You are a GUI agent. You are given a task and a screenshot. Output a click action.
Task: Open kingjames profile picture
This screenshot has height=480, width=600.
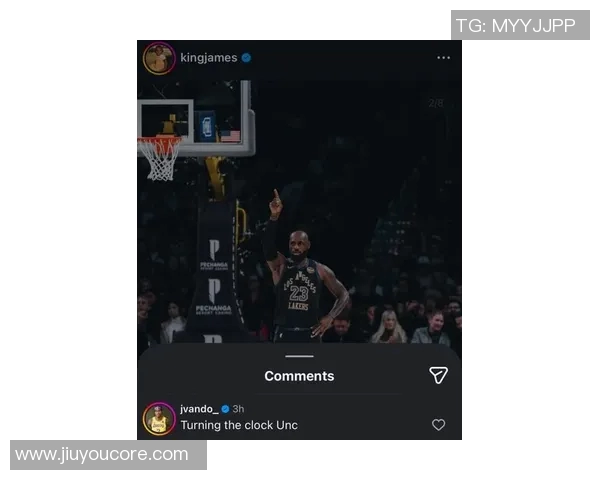[x=158, y=58]
